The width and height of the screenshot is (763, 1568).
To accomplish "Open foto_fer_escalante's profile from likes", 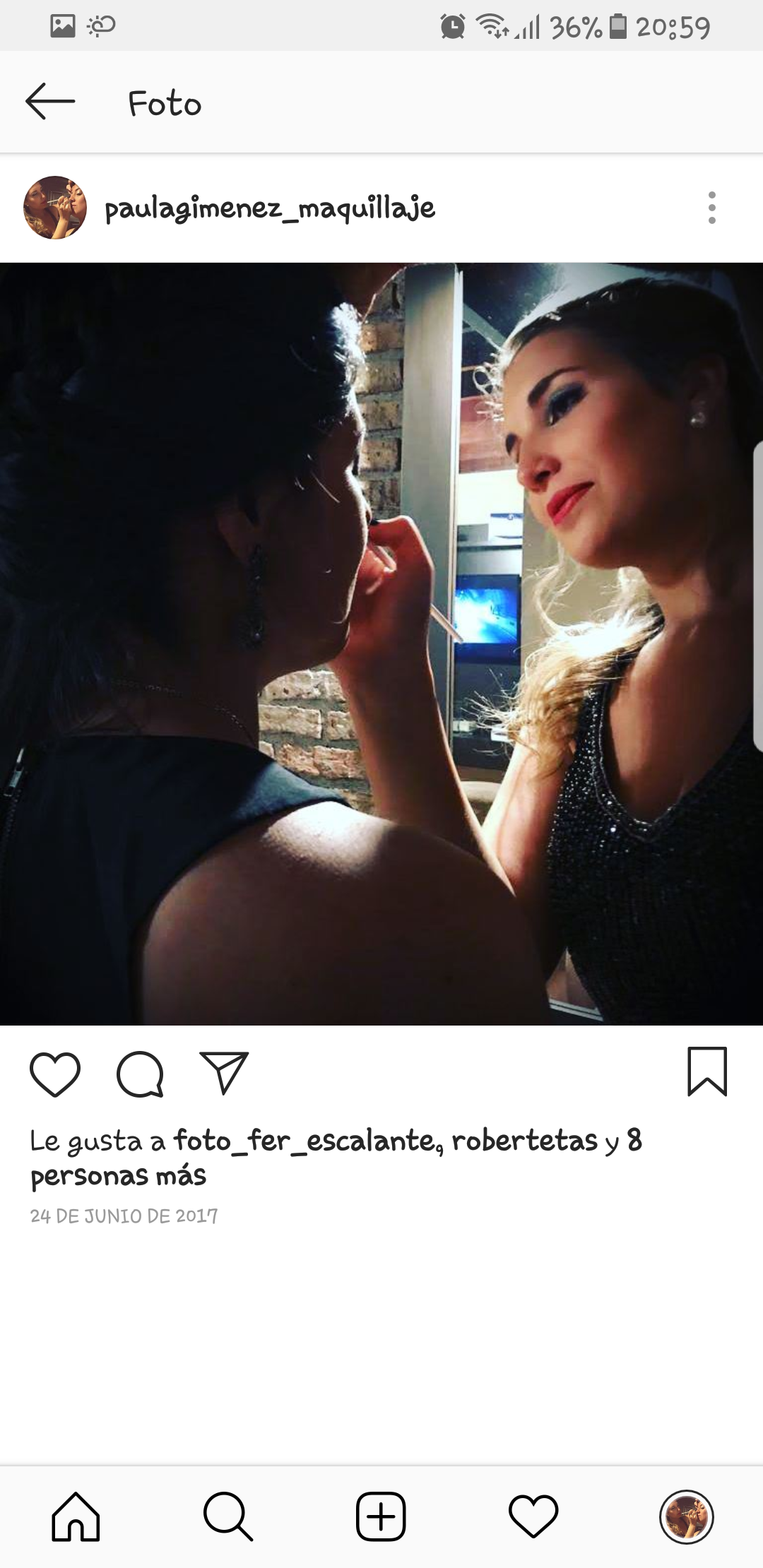I will [304, 1140].
